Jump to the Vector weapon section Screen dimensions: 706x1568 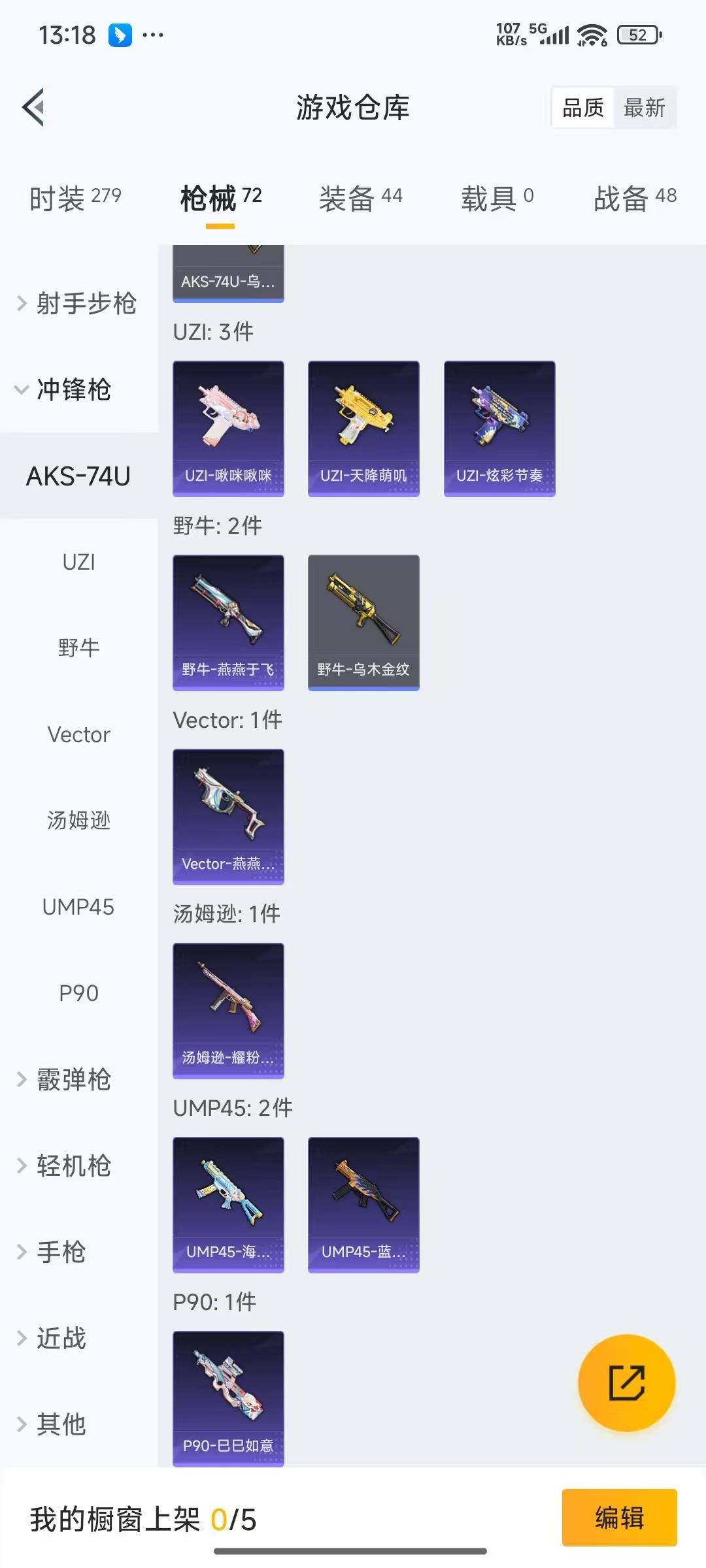(78, 734)
